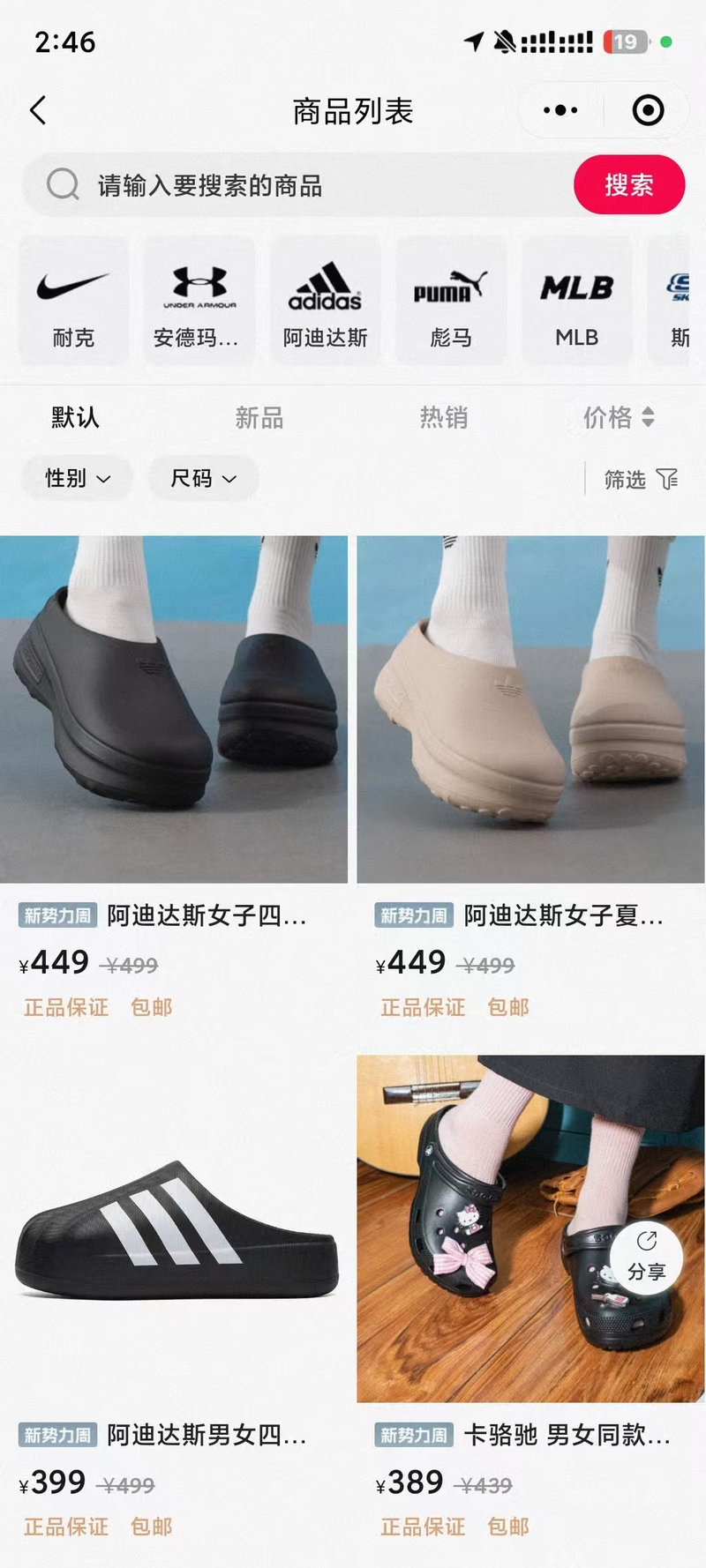The width and height of the screenshot is (706, 1568).
Task: Open the 阿迪达斯女子夏 beige clog product
Action: coord(530,710)
